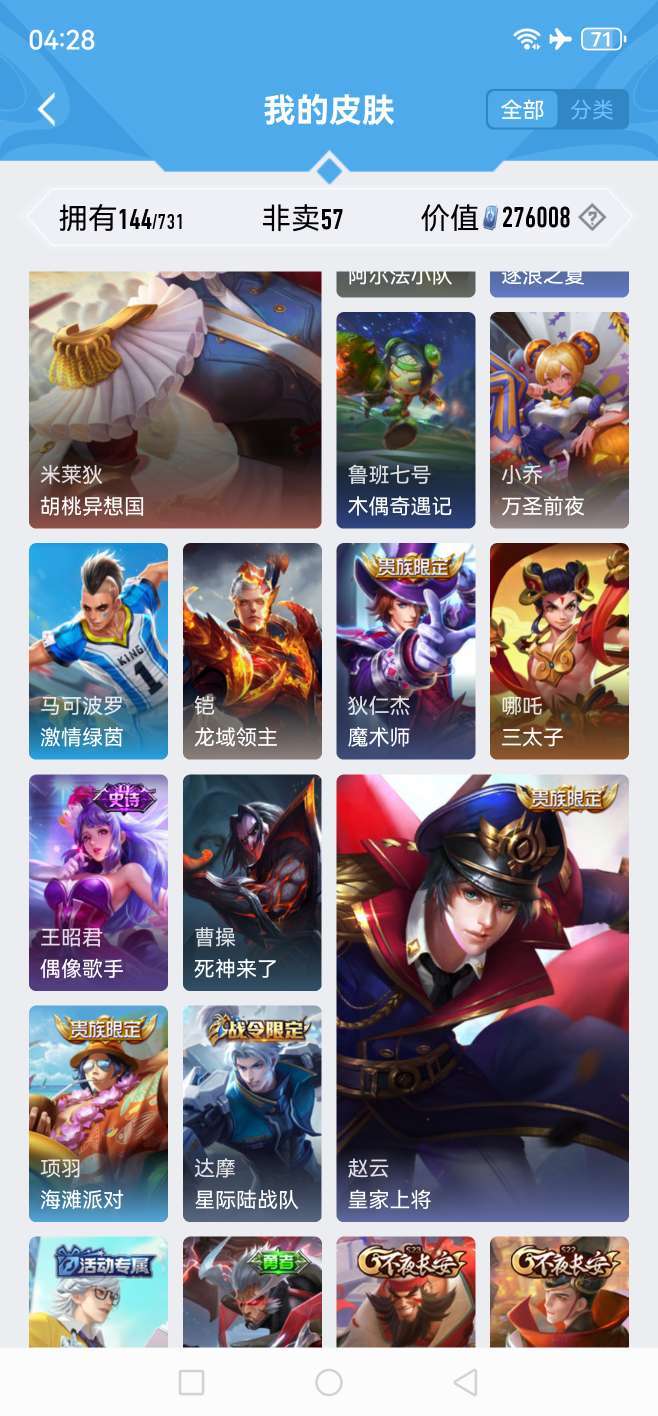Switch to the 全部 tab
The width and height of the screenshot is (658, 1416).
pyautogui.click(x=522, y=110)
